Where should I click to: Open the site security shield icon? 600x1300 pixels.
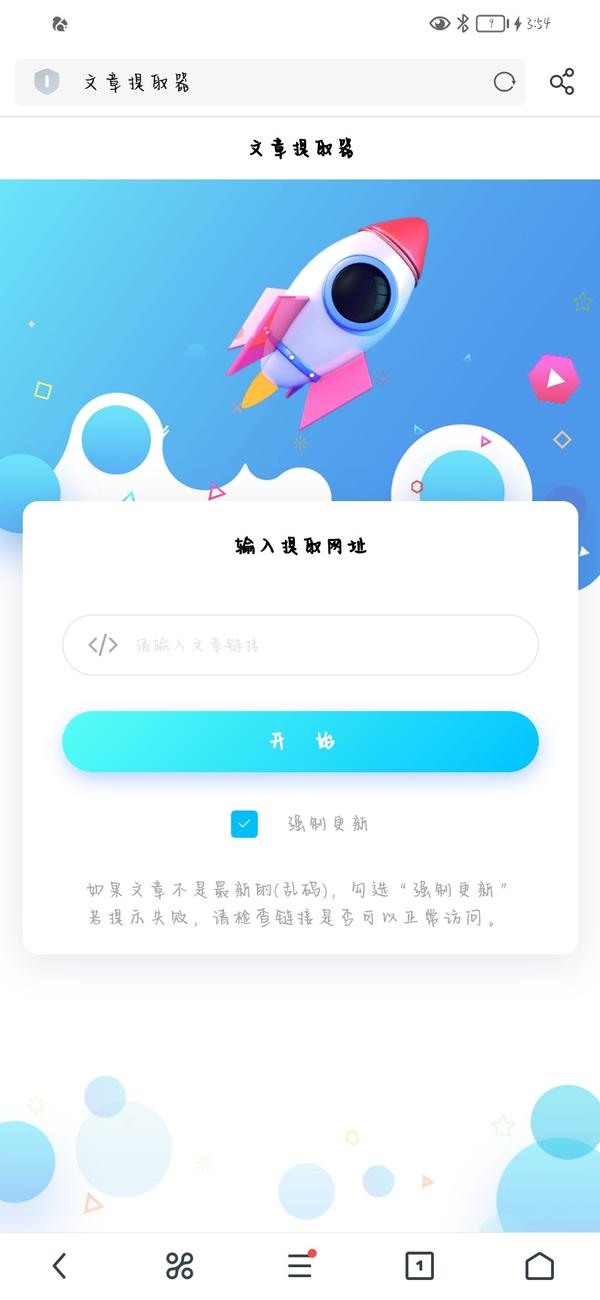(x=47, y=82)
